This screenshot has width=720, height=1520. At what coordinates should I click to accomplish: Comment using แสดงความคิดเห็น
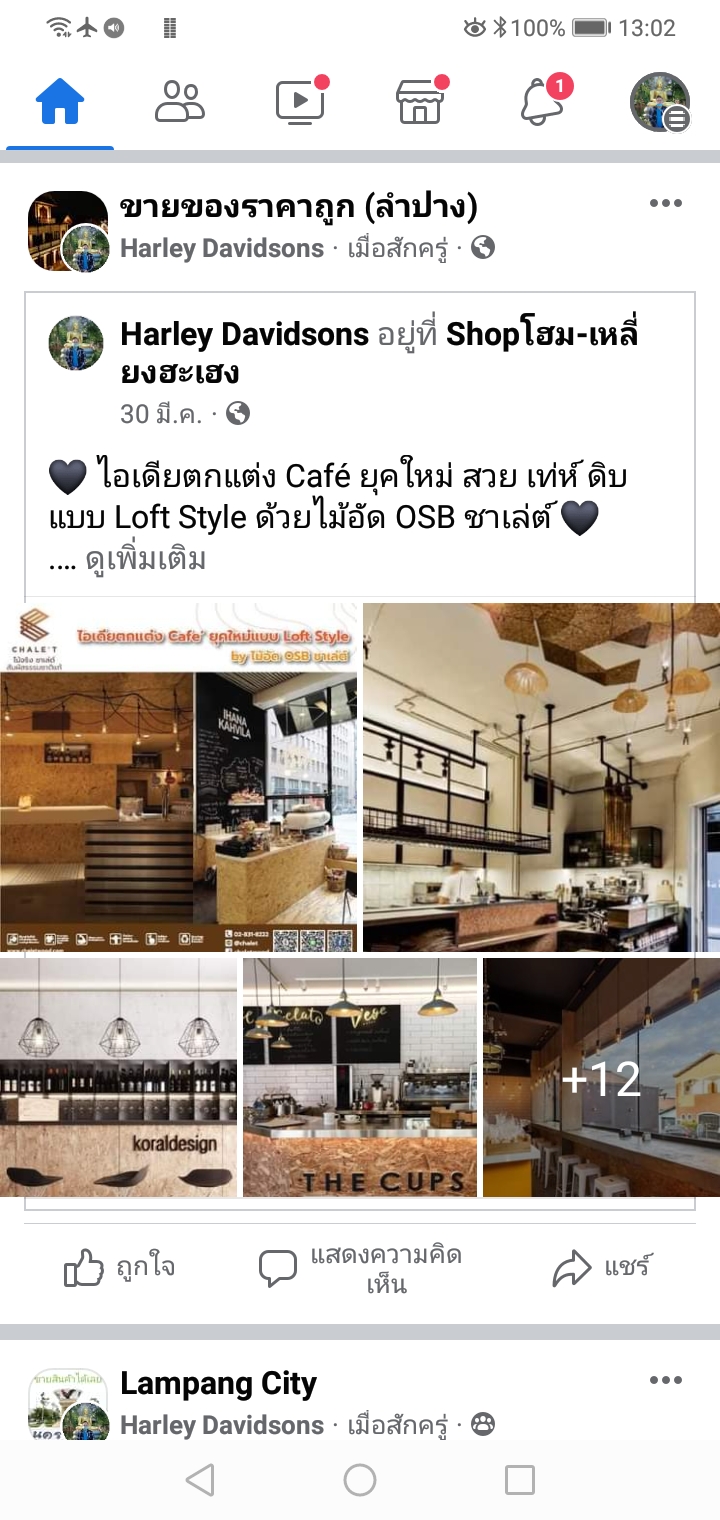click(360, 1269)
